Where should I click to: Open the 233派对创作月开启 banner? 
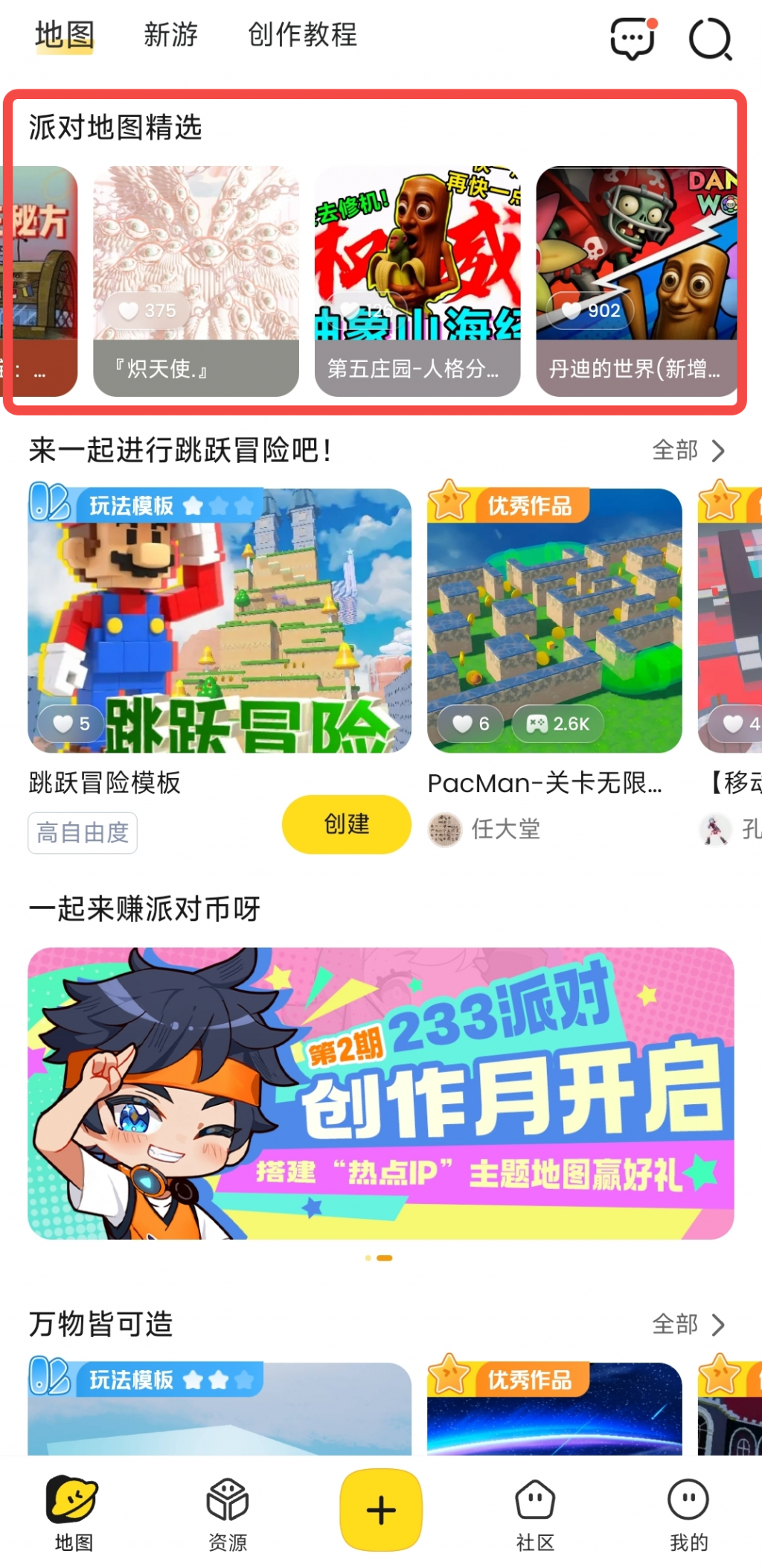point(381,1093)
